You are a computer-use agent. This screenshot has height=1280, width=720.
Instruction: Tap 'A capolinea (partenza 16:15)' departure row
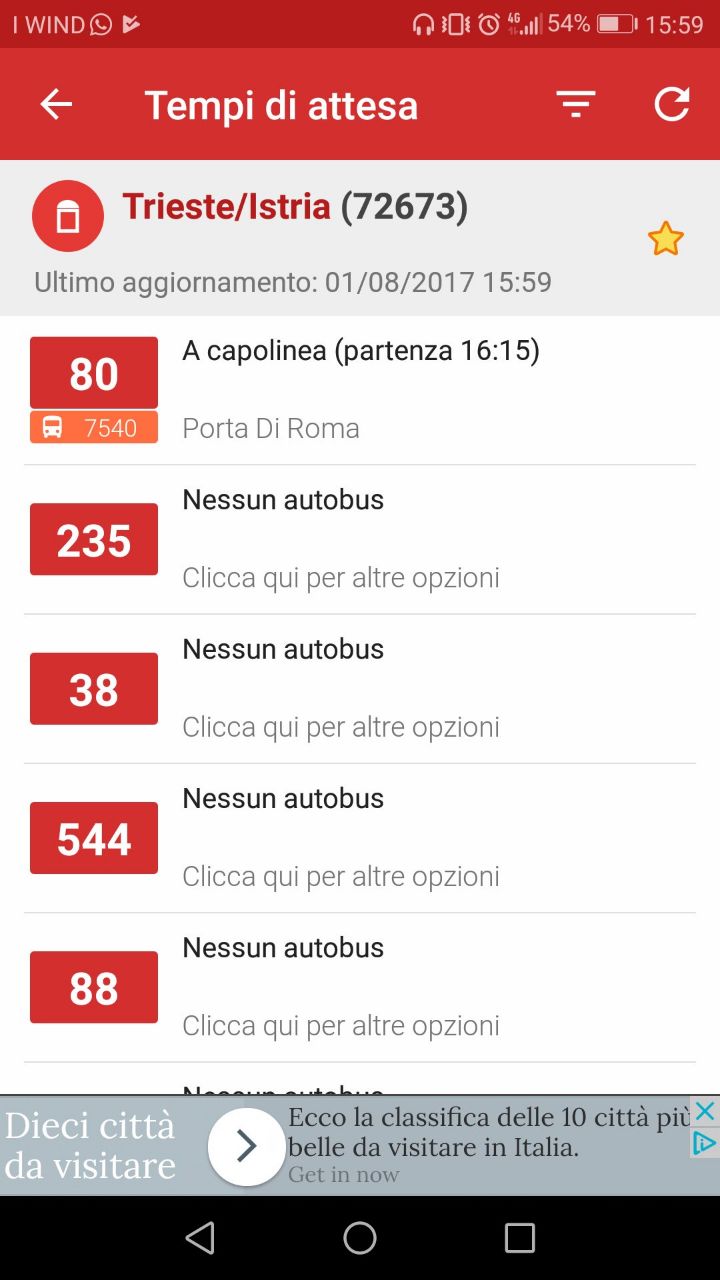(x=362, y=350)
